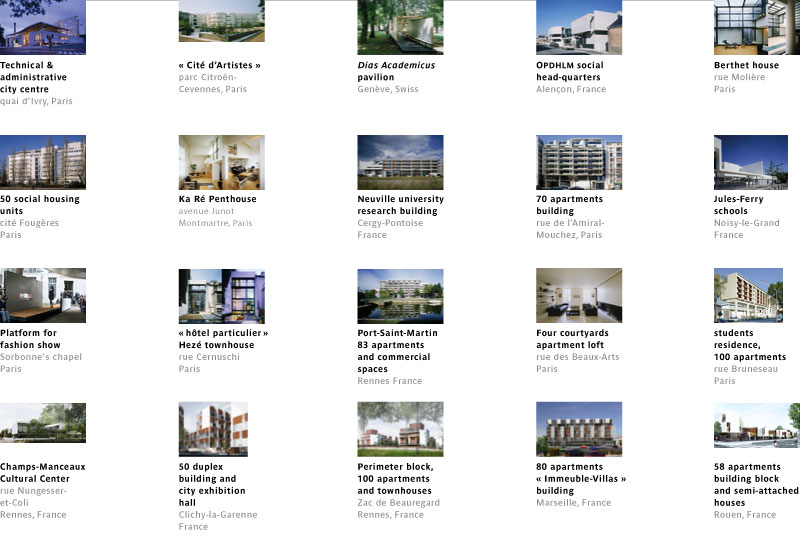Open Dias Academicus pavilion project
This screenshot has width=800, height=544.
coord(400,27)
